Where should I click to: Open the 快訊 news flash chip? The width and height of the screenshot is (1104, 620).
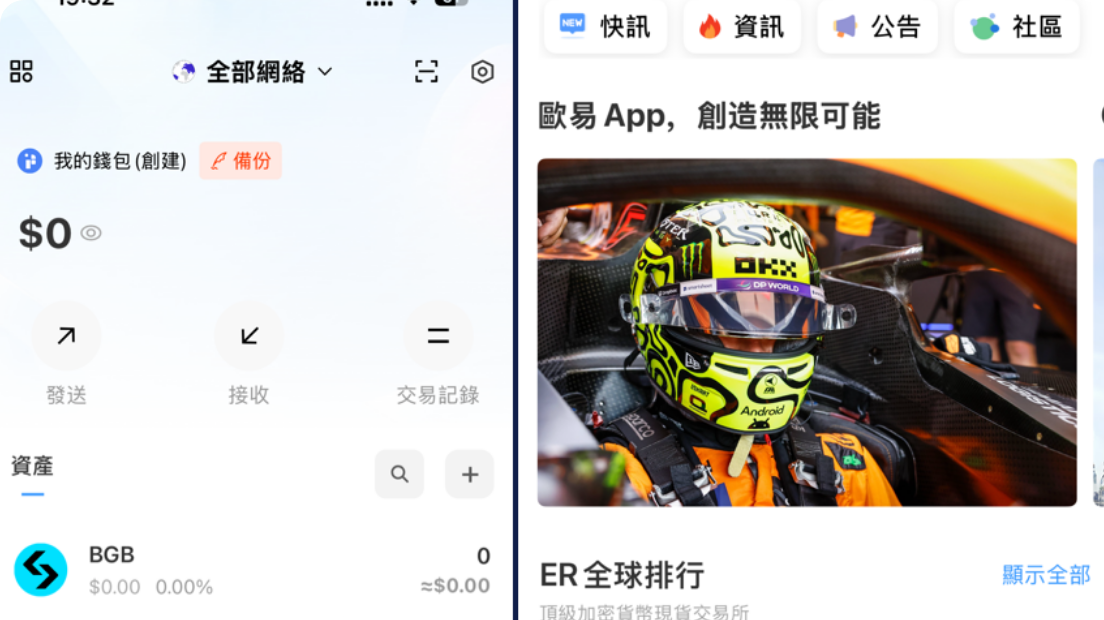pyautogui.click(x=605, y=27)
